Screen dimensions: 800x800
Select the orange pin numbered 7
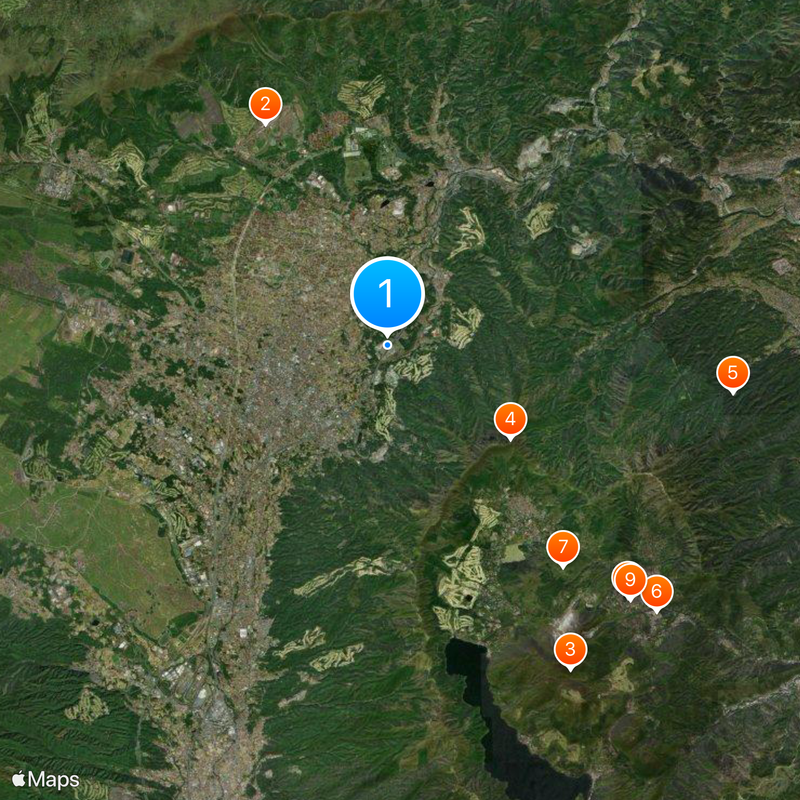pyautogui.click(x=563, y=547)
